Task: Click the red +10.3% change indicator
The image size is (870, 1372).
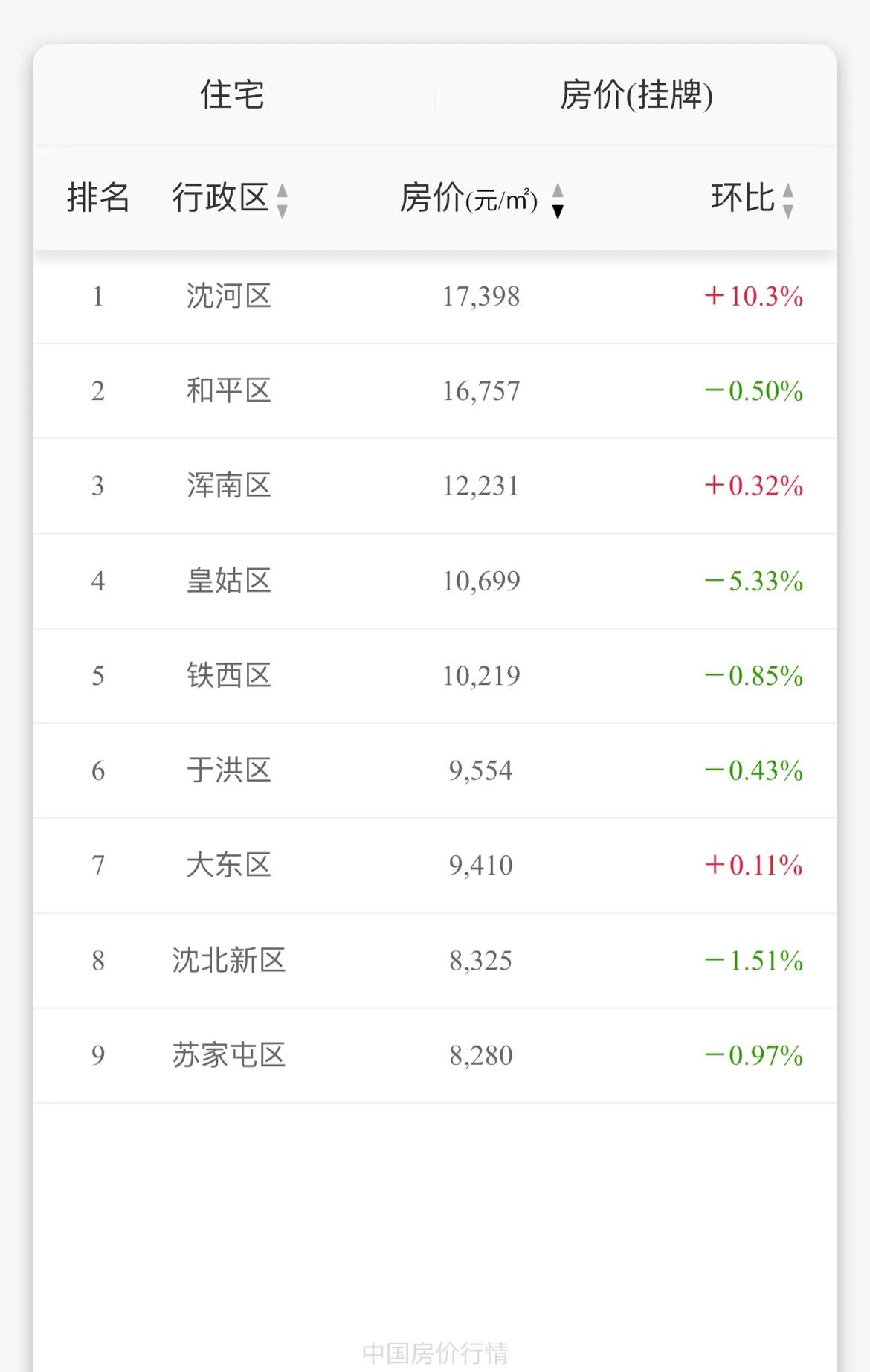Action: pos(753,297)
